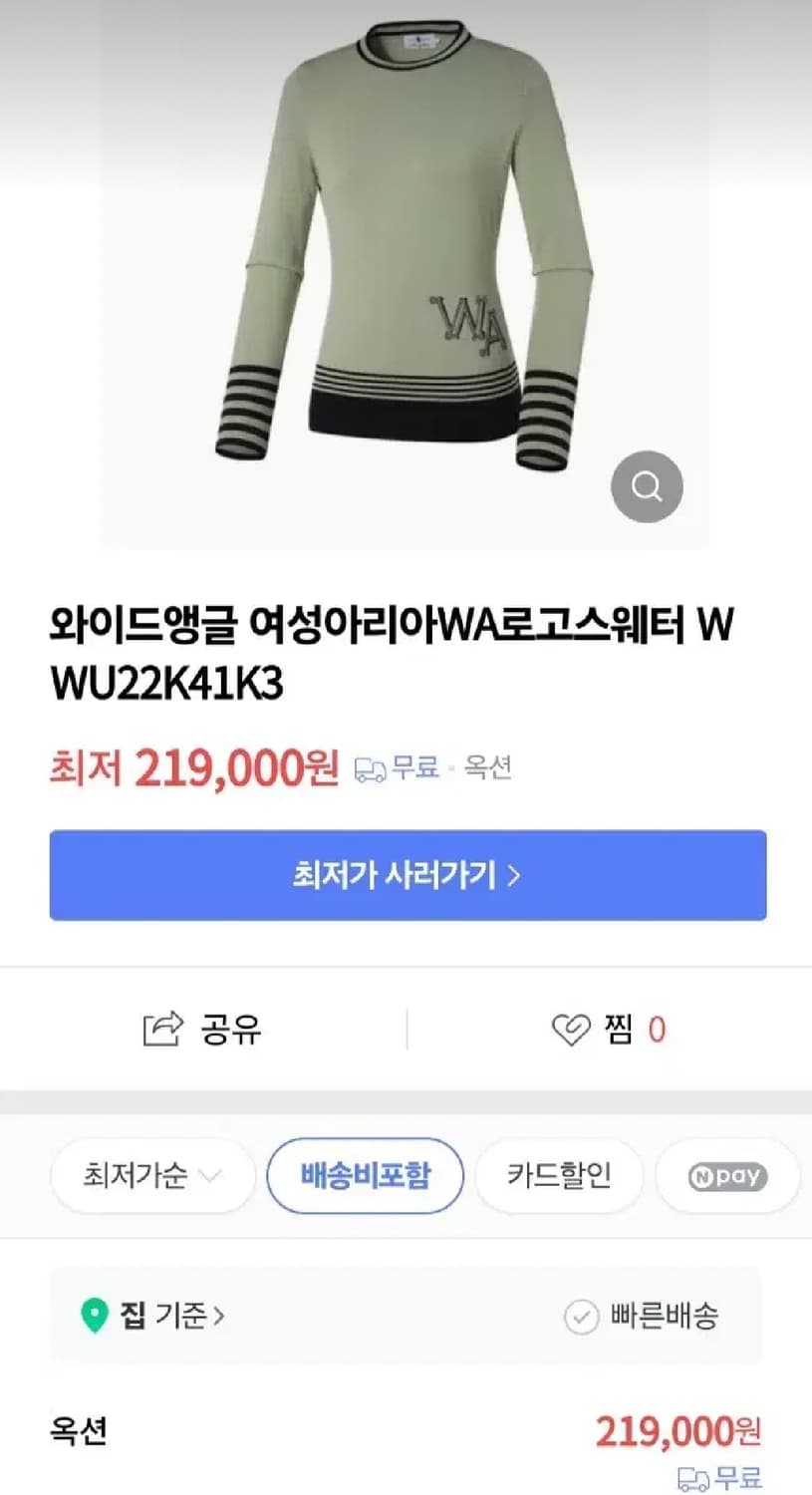
Task: Click the share arrow icon next to 공유
Action: pyautogui.click(x=164, y=1028)
